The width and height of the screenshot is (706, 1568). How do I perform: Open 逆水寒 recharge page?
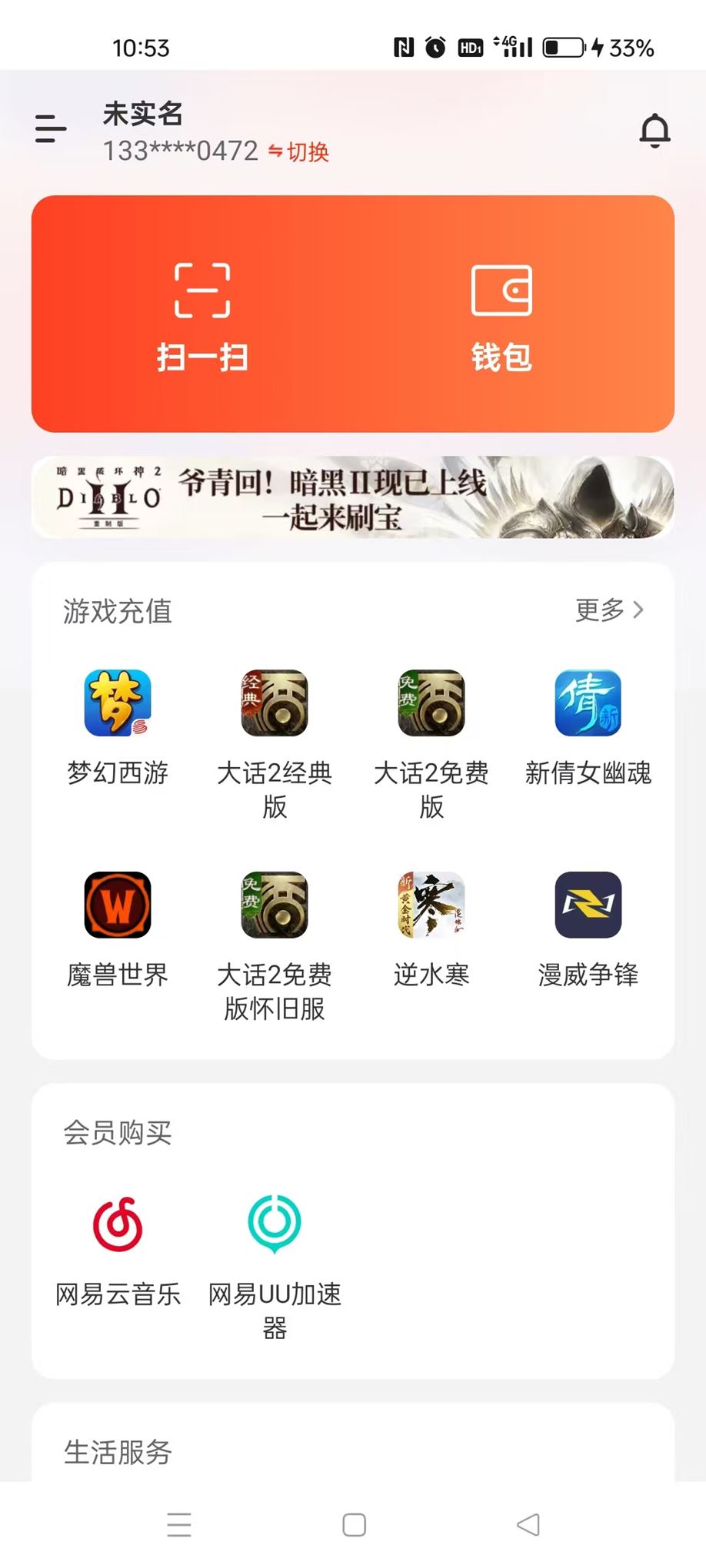(431, 928)
